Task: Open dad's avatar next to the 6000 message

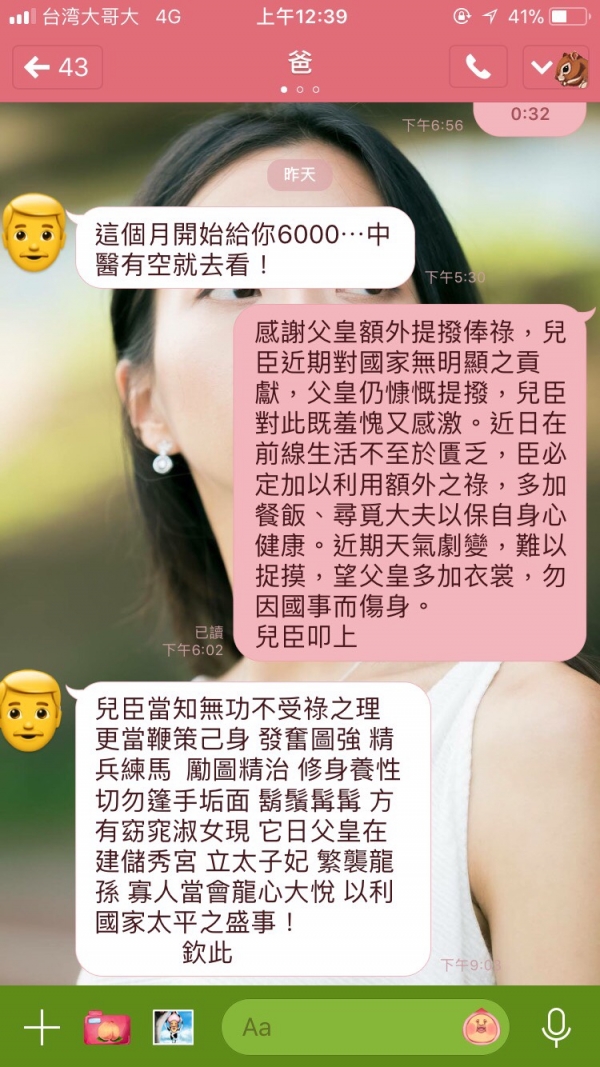Action: coord(33,233)
